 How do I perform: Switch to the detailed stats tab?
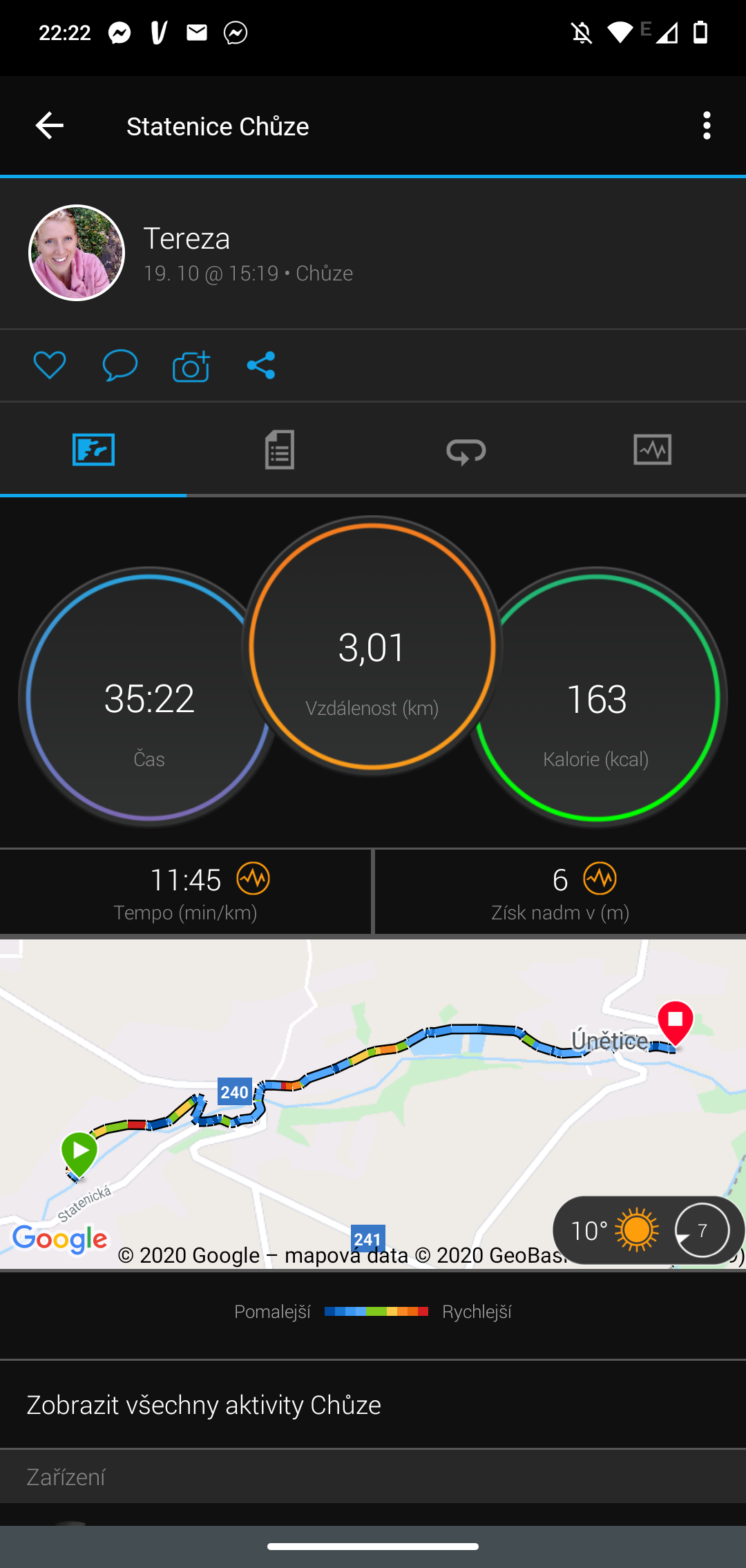pyautogui.click(x=280, y=450)
